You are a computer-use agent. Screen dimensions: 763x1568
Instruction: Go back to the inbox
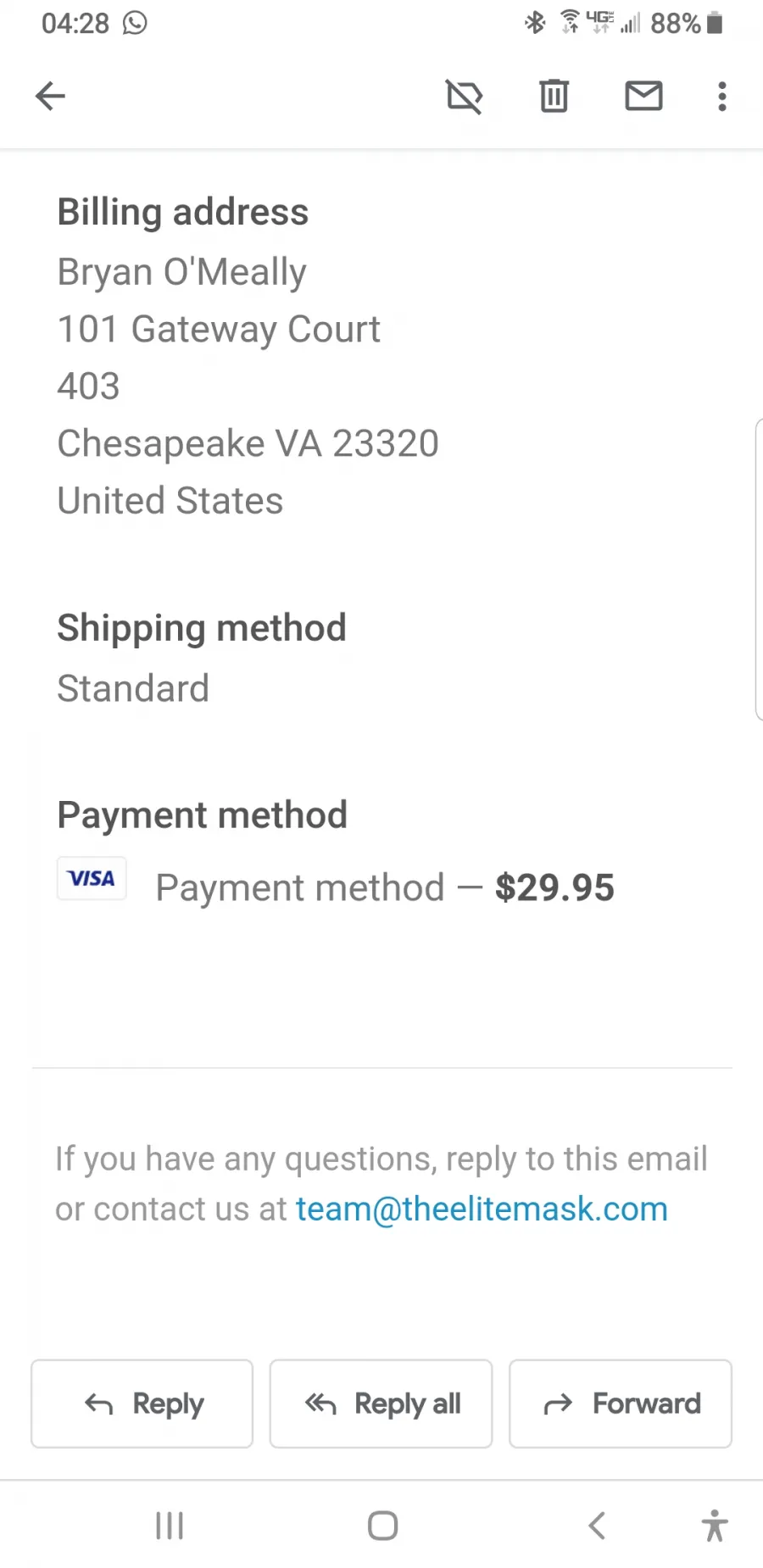point(50,96)
